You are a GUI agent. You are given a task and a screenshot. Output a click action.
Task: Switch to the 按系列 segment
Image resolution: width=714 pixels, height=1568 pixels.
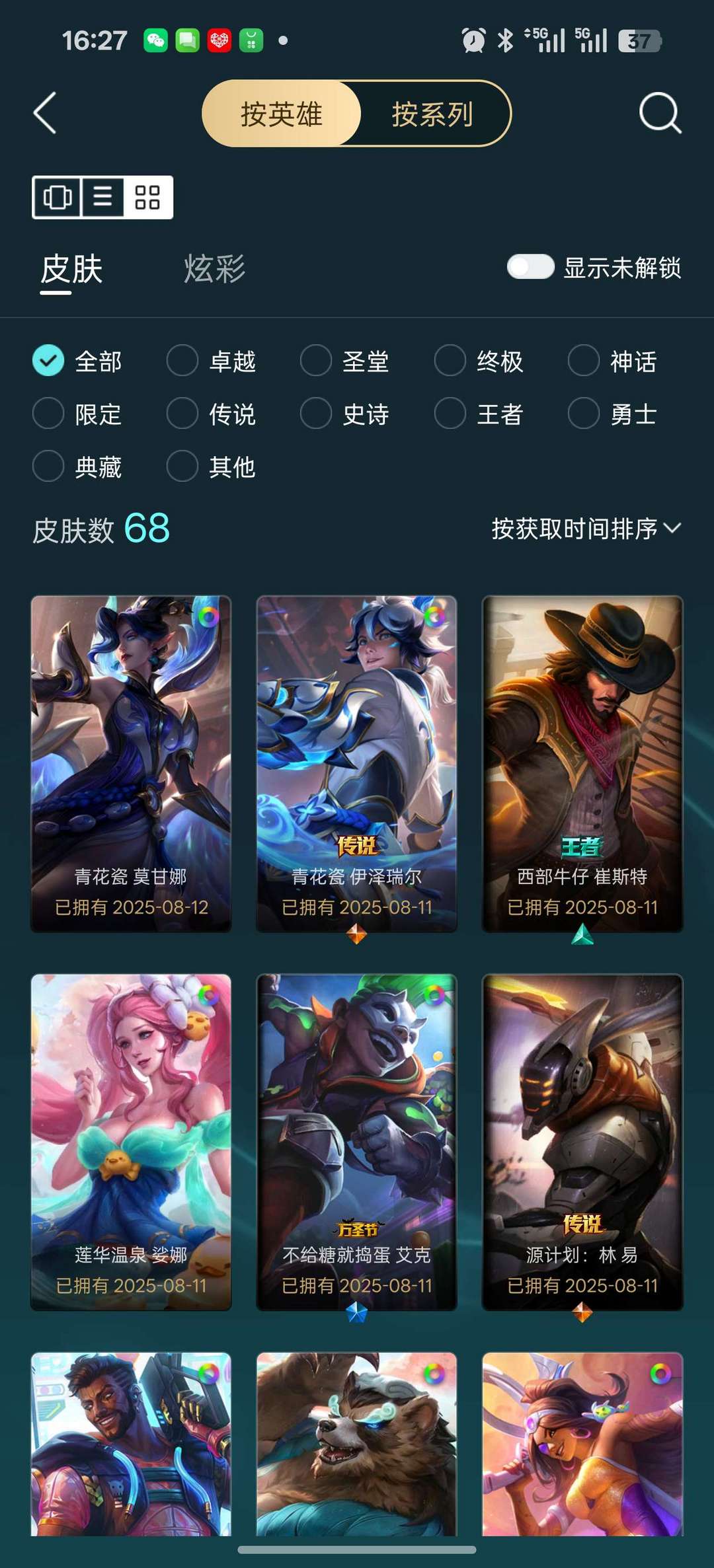point(433,114)
